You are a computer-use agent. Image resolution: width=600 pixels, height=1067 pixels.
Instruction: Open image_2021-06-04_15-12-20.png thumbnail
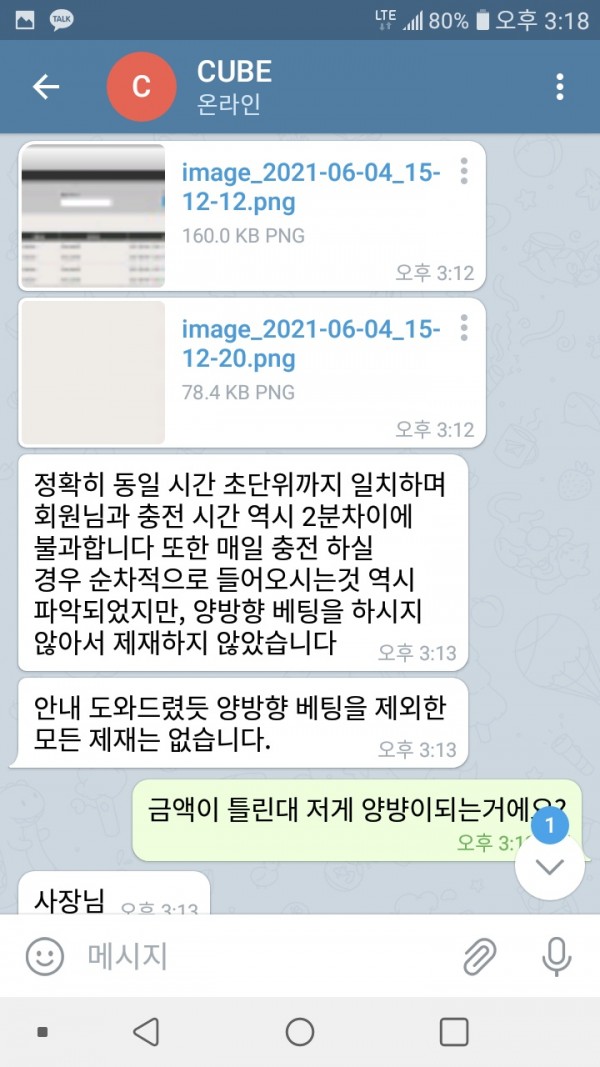pyautogui.click(x=93, y=372)
